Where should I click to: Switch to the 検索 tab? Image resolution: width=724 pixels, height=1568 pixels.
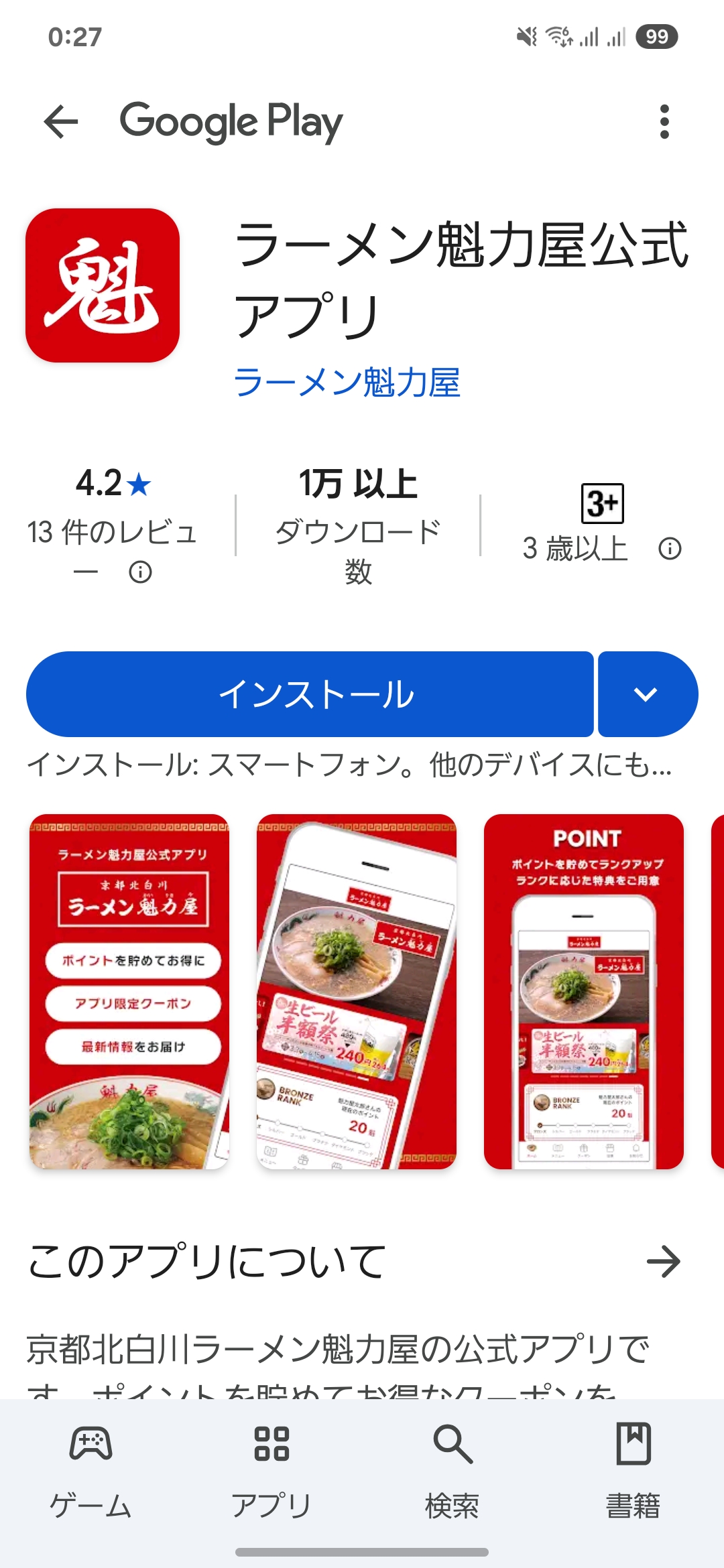[x=452, y=1472]
